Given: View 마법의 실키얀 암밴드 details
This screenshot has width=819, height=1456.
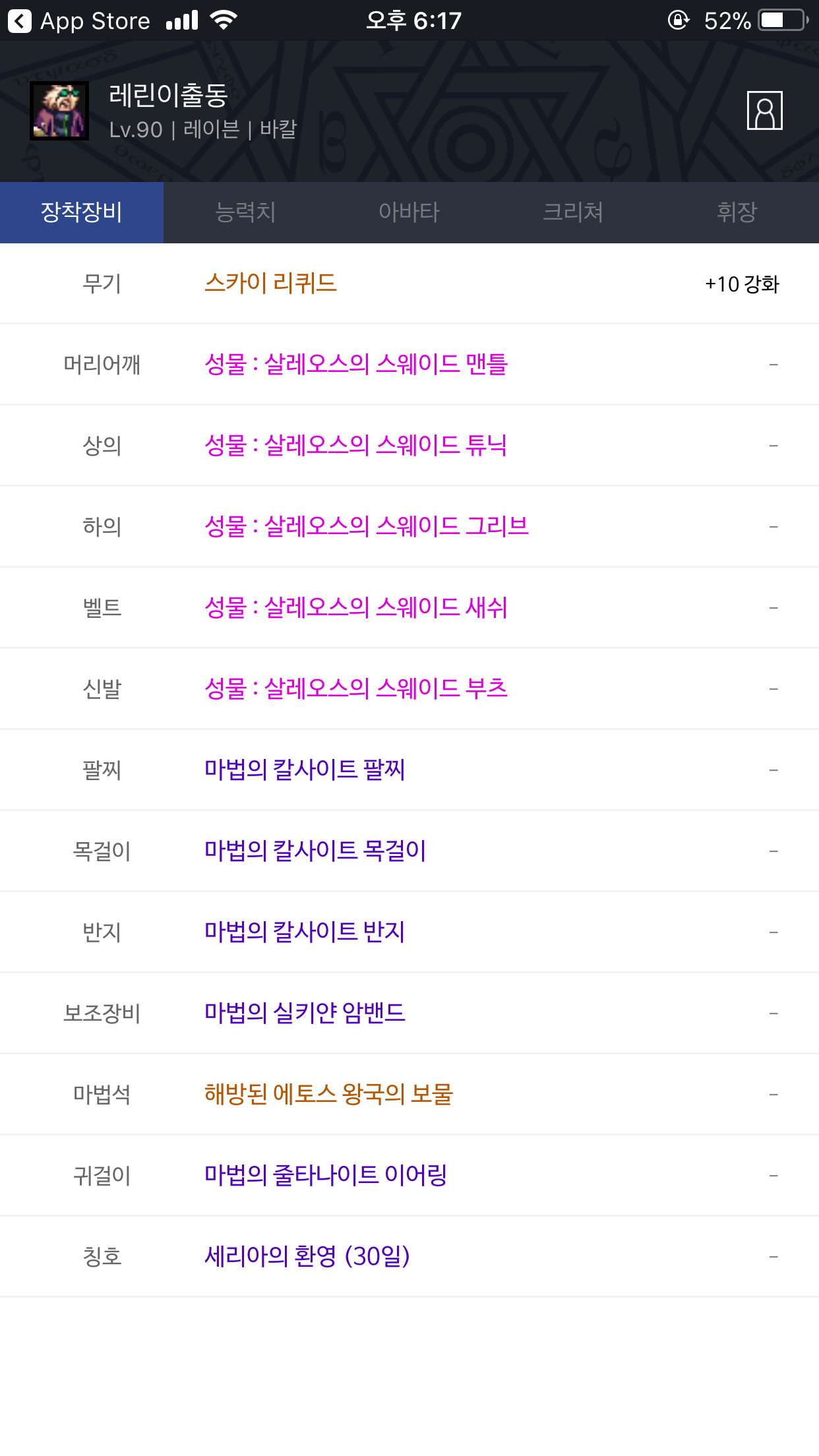Looking at the screenshot, I should click(x=305, y=1013).
